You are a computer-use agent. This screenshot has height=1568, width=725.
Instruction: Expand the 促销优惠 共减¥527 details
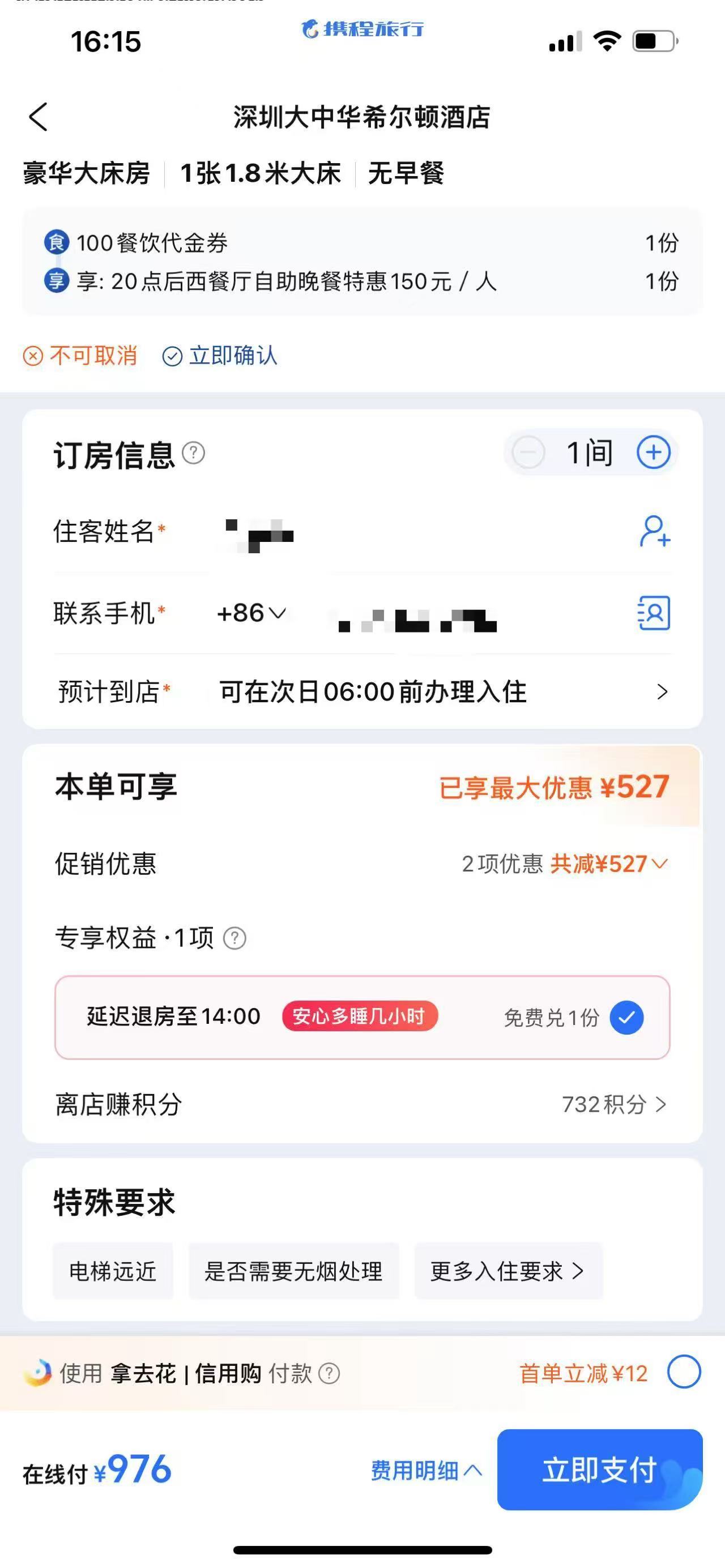[x=565, y=864]
